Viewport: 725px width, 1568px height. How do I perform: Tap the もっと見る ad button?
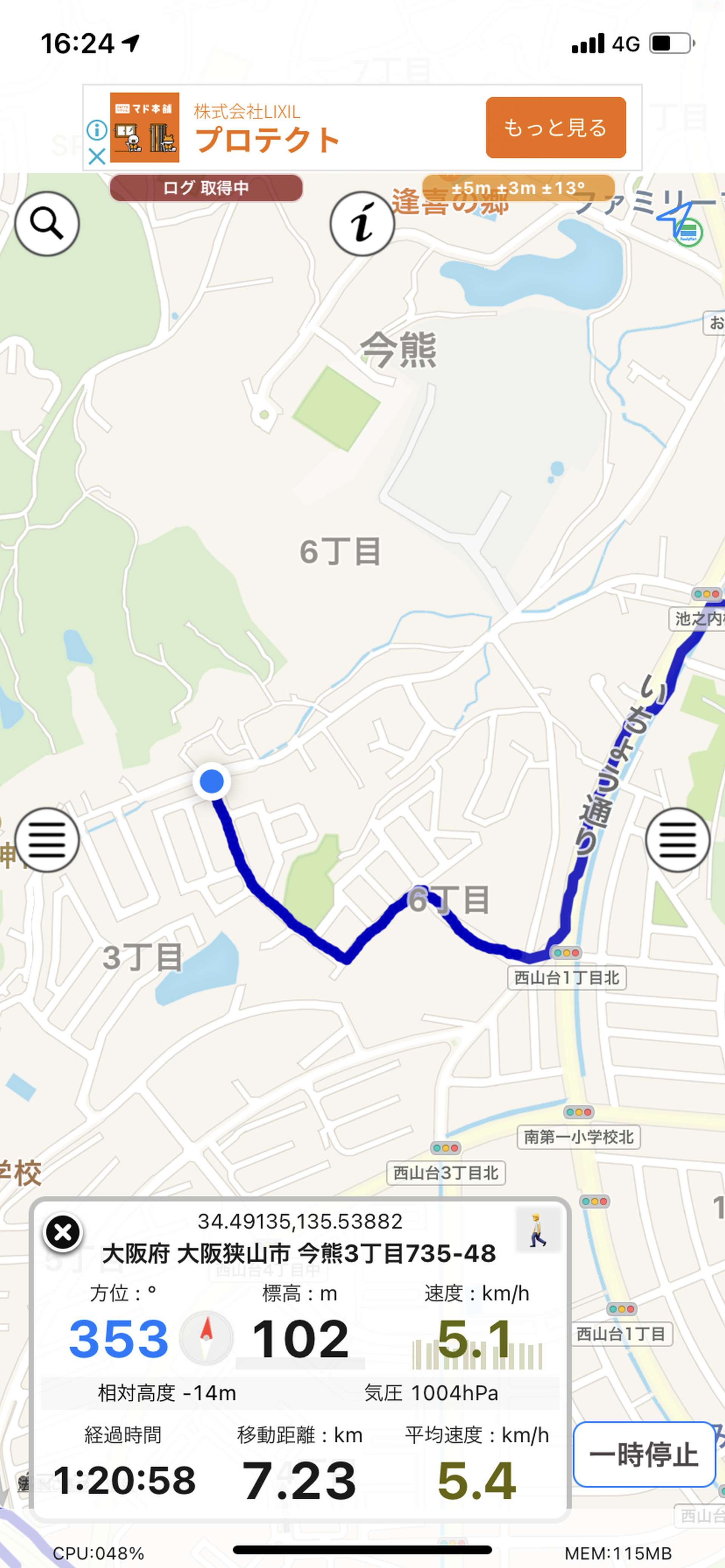point(555,127)
